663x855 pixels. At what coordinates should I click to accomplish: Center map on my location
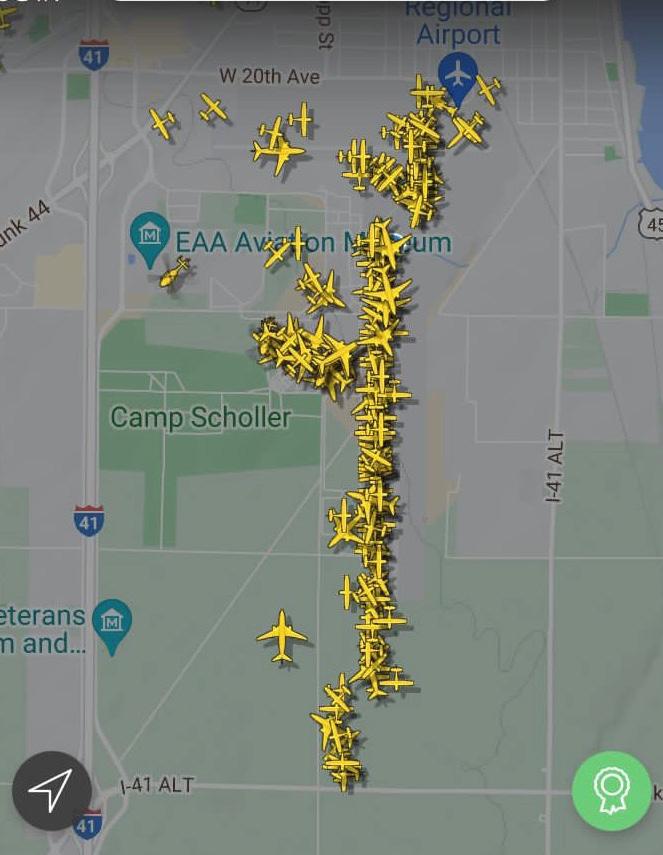tap(51, 790)
